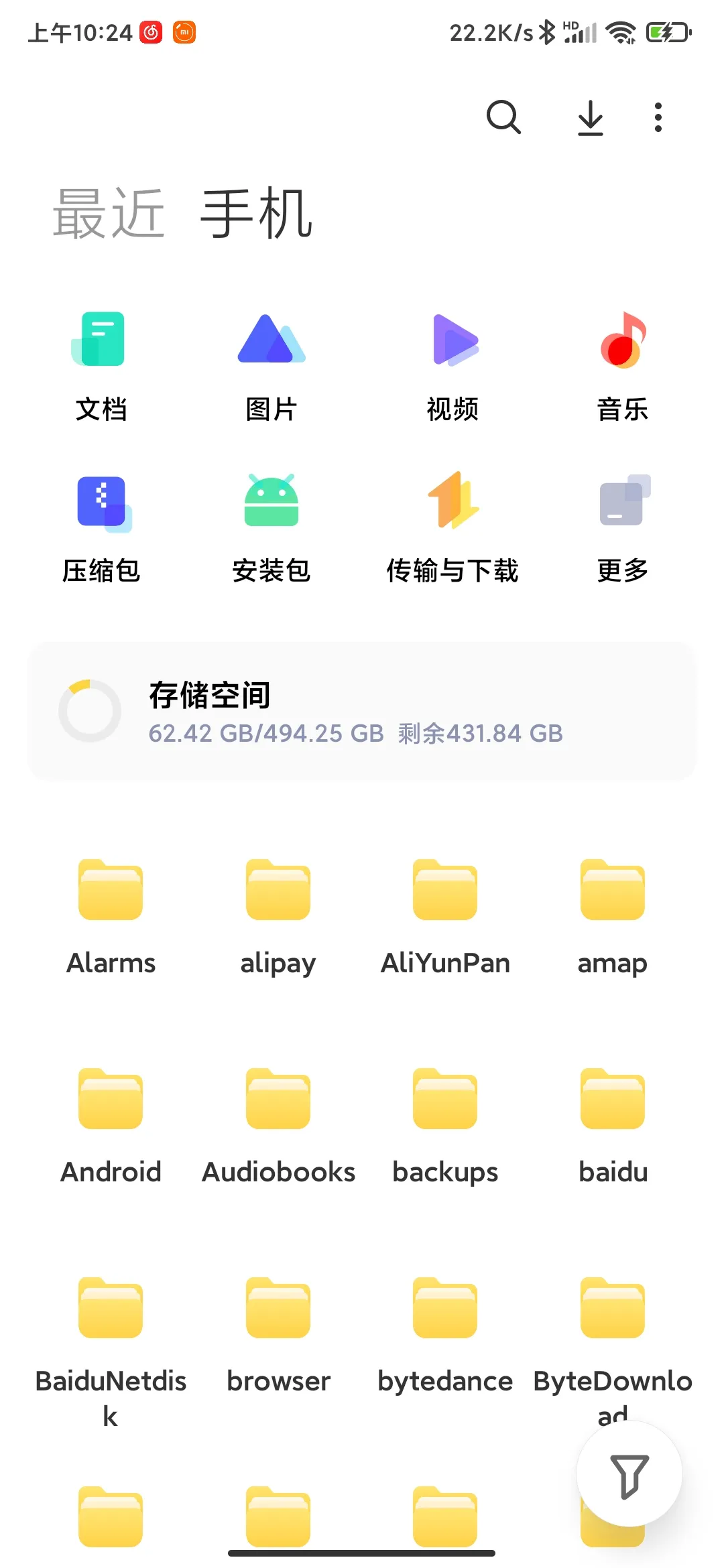Screen dimensions: 724x1568
Task: Open the search icon
Action: 503,117
